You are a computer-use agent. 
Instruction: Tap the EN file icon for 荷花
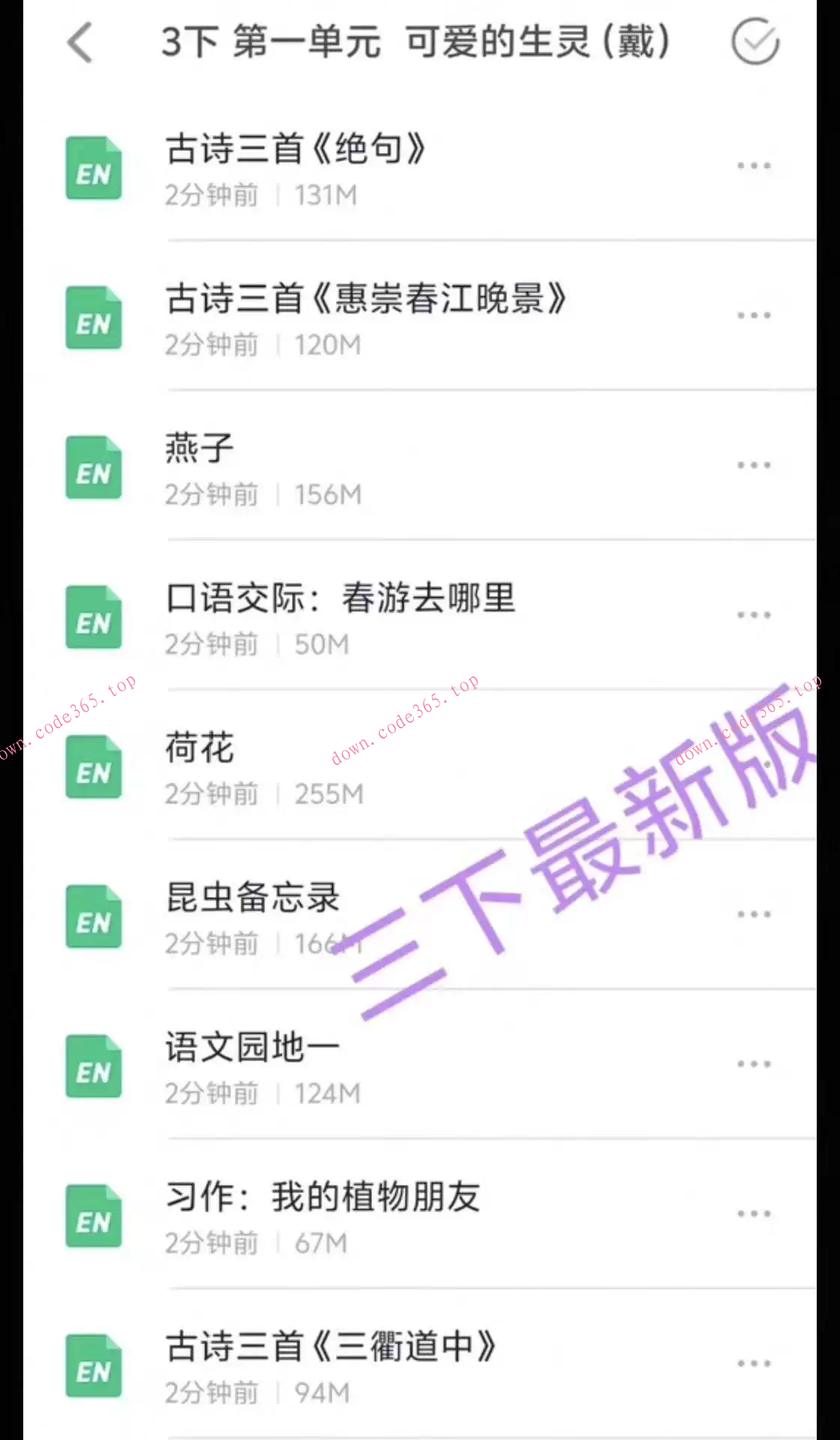[93, 766]
